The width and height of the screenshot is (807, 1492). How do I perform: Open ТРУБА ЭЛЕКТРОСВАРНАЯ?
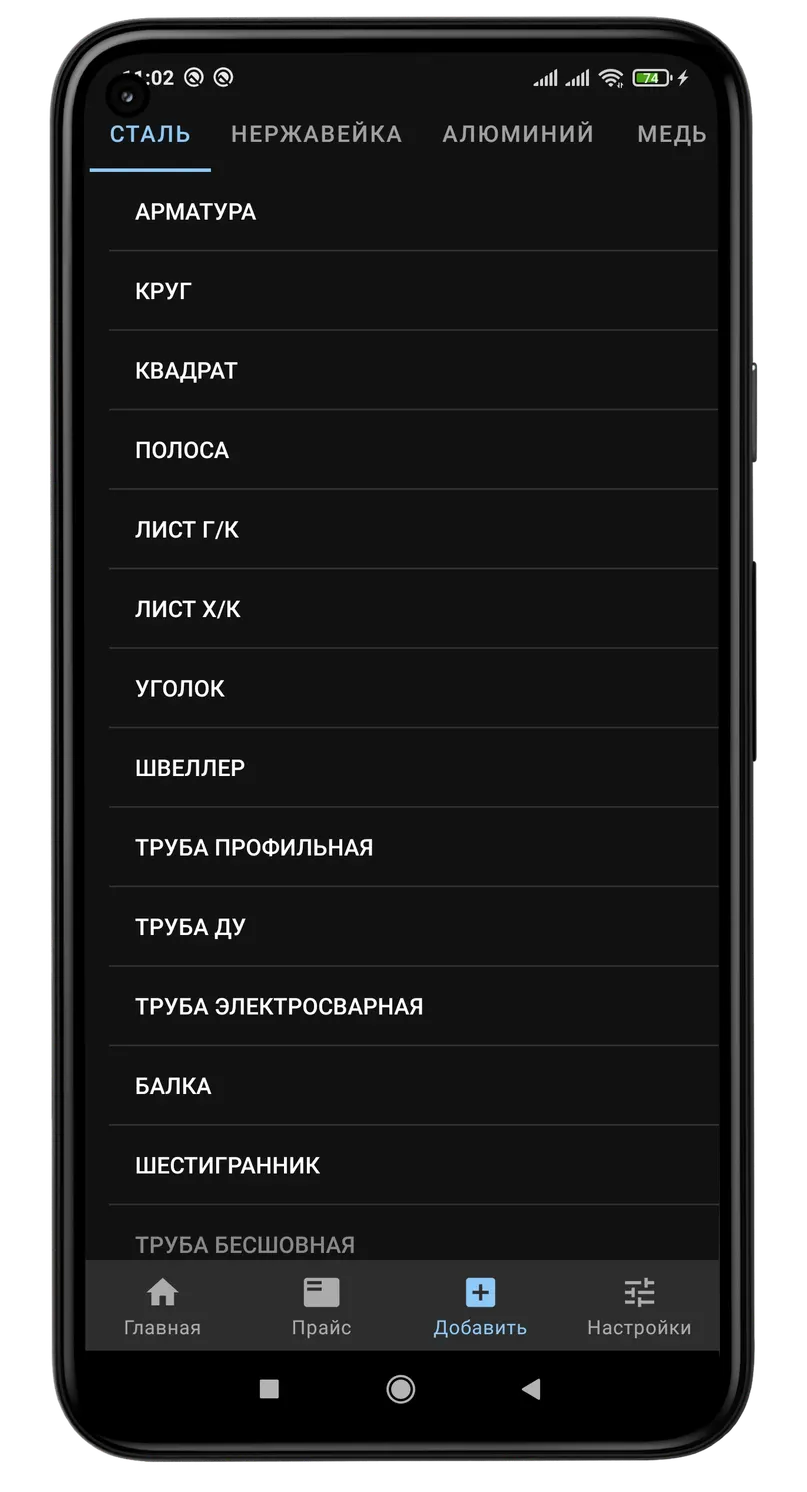click(x=413, y=1006)
